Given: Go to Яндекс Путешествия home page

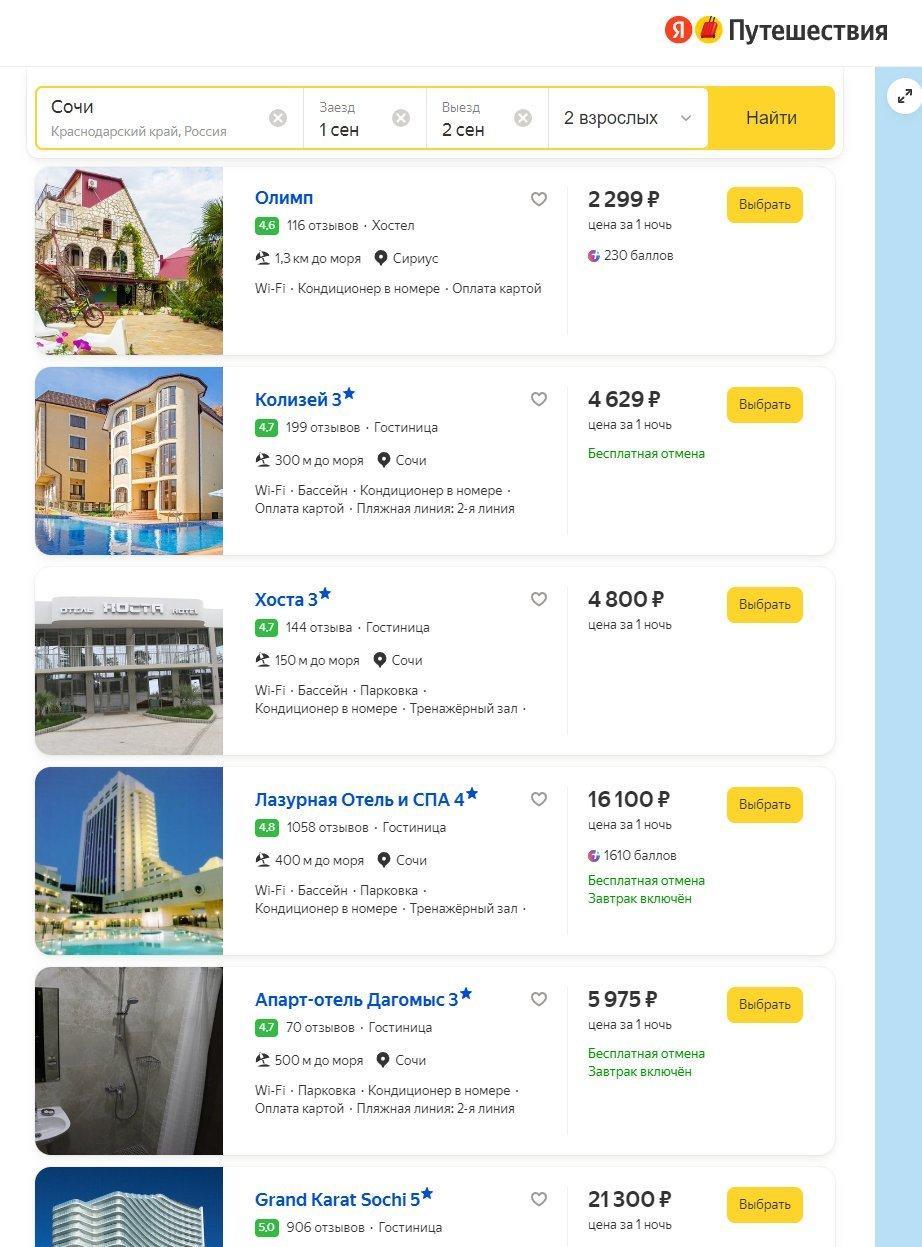Looking at the screenshot, I should 776,31.
